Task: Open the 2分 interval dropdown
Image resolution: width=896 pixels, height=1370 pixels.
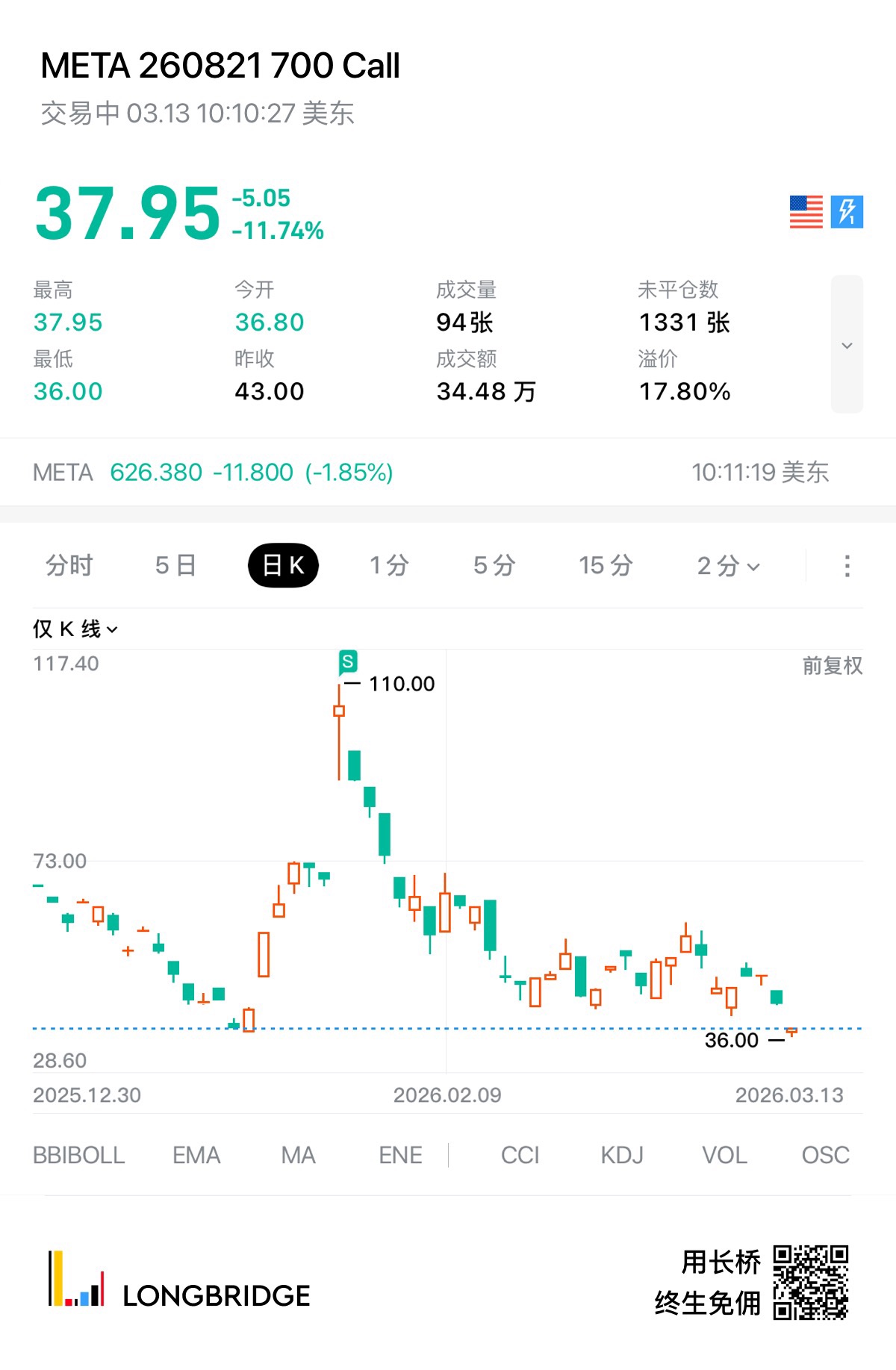Action: click(x=728, y=566)
